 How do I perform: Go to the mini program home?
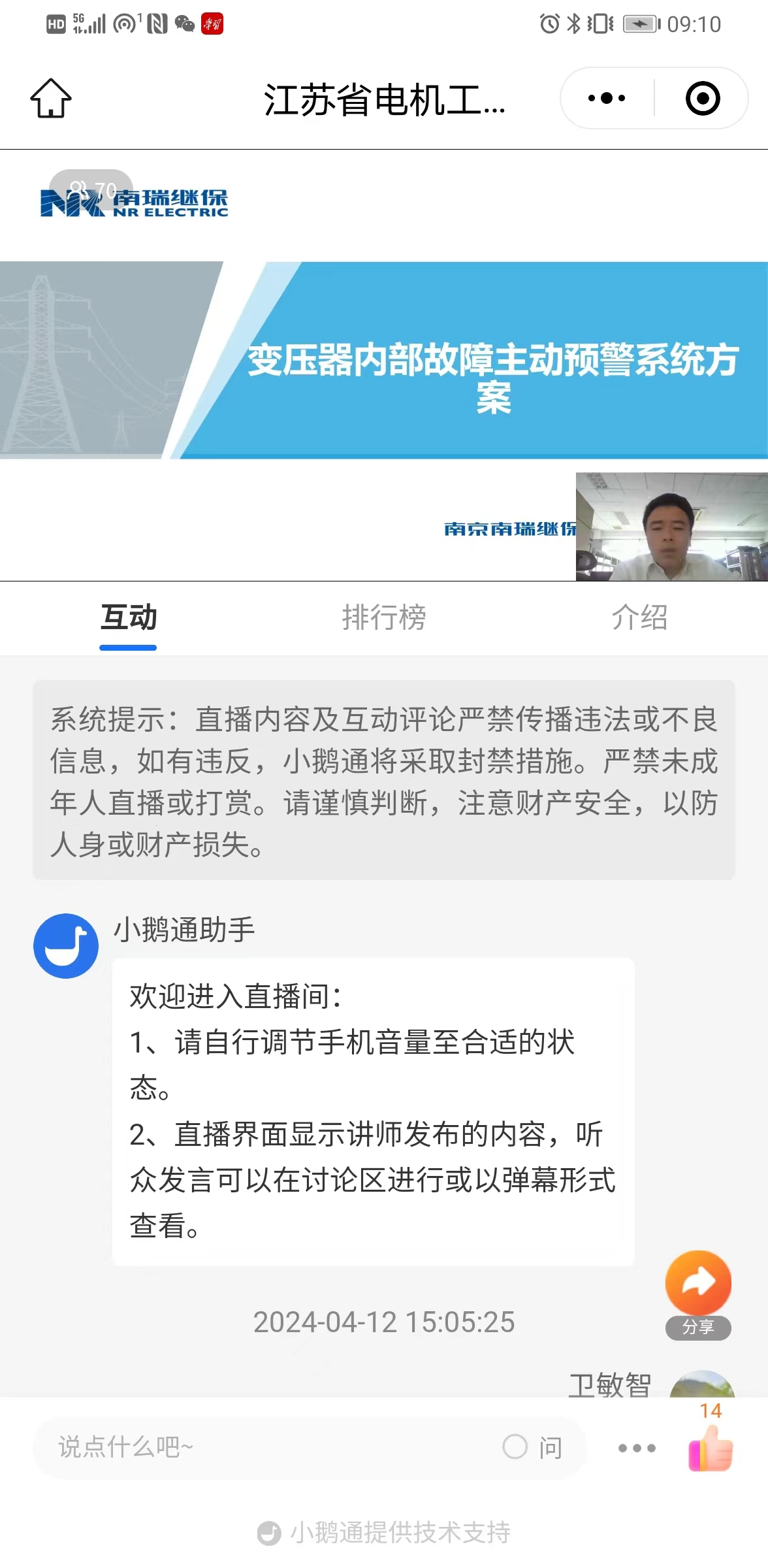point(51,99)
